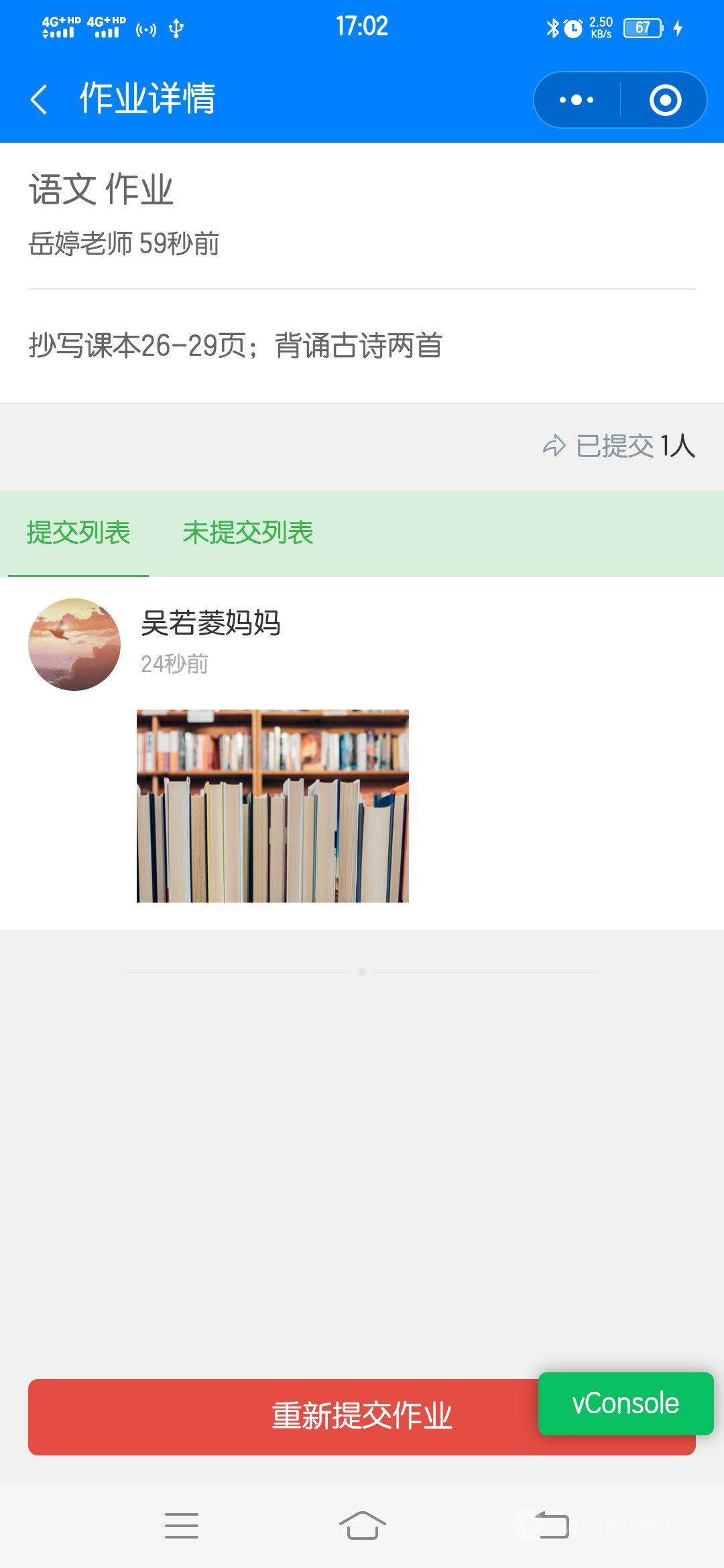Open the vConsole debug panel
Screen dimensions: 724x1568
625,1403
